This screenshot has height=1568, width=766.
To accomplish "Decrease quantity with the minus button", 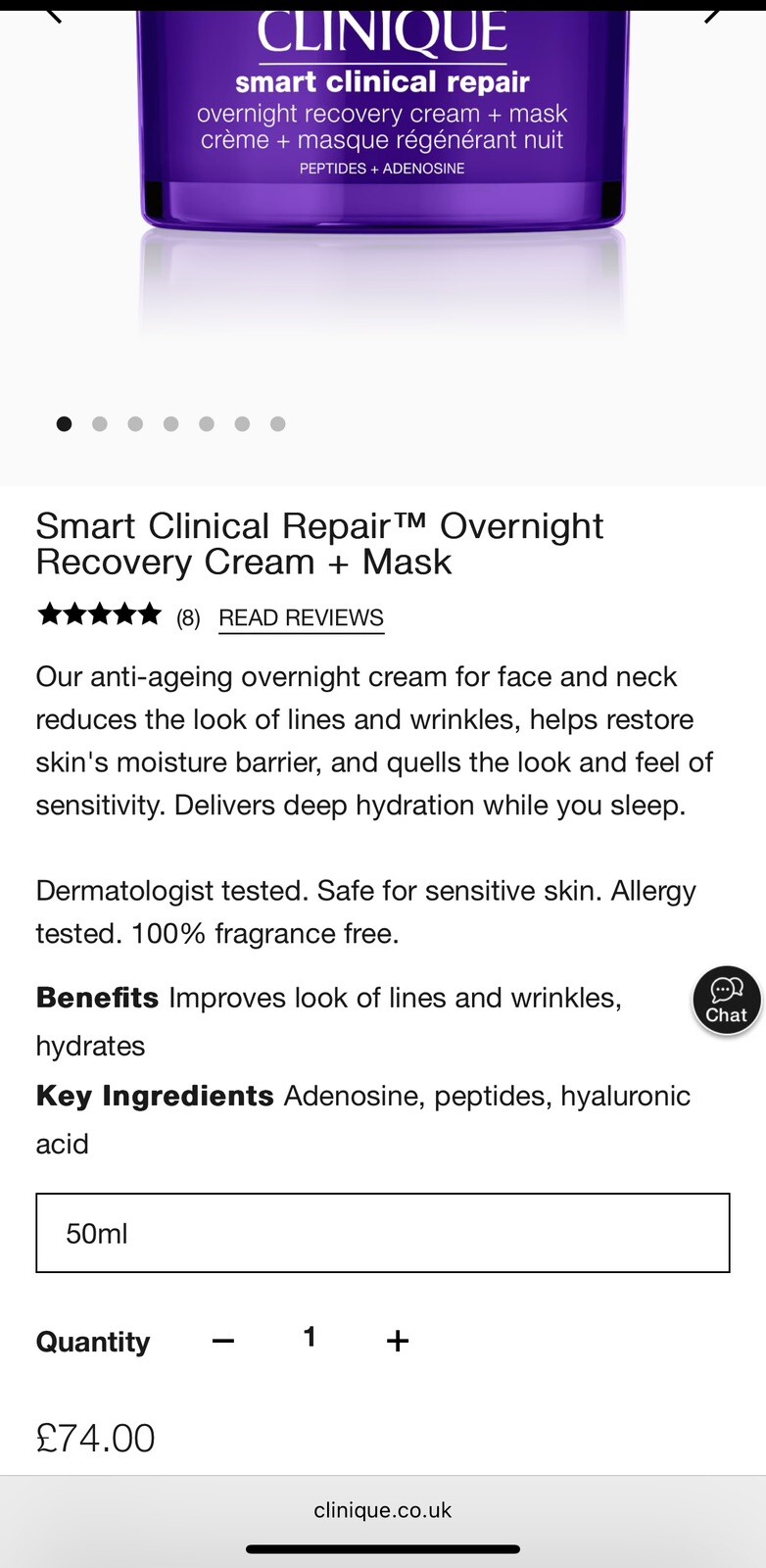I will click(x=223, y=1341).
